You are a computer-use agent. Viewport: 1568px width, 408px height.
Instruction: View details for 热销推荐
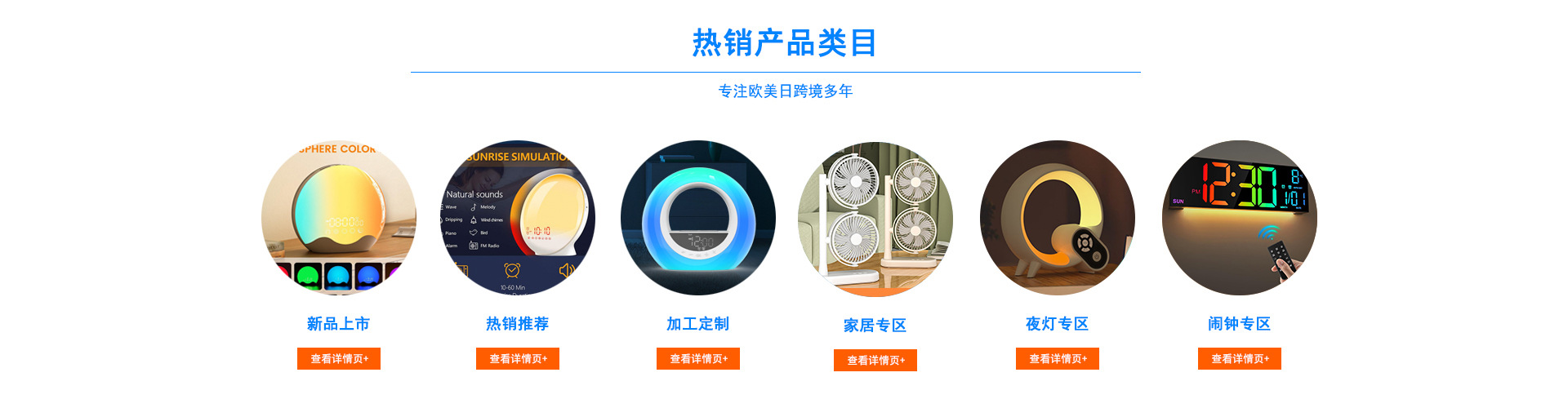click(518, 359)
